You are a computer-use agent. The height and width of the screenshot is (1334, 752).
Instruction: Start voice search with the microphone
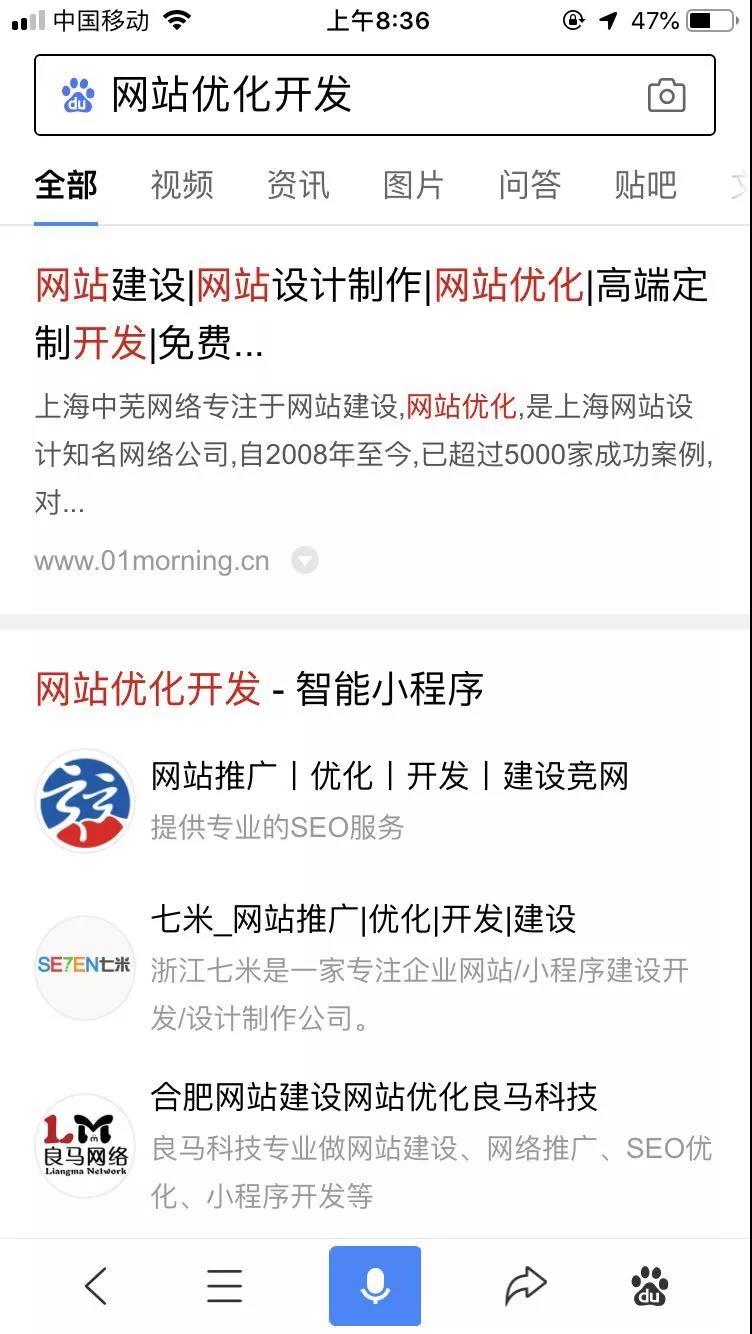375,1285
